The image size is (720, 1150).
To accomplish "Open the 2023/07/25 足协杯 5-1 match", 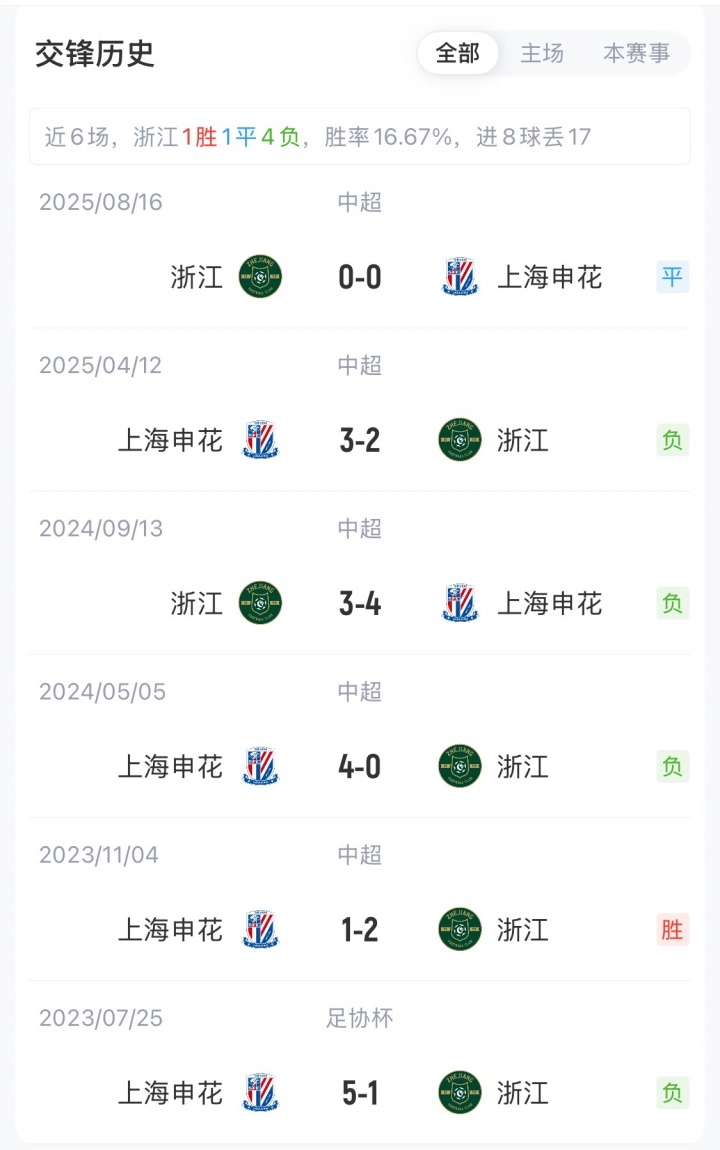I will [360, 1093].
